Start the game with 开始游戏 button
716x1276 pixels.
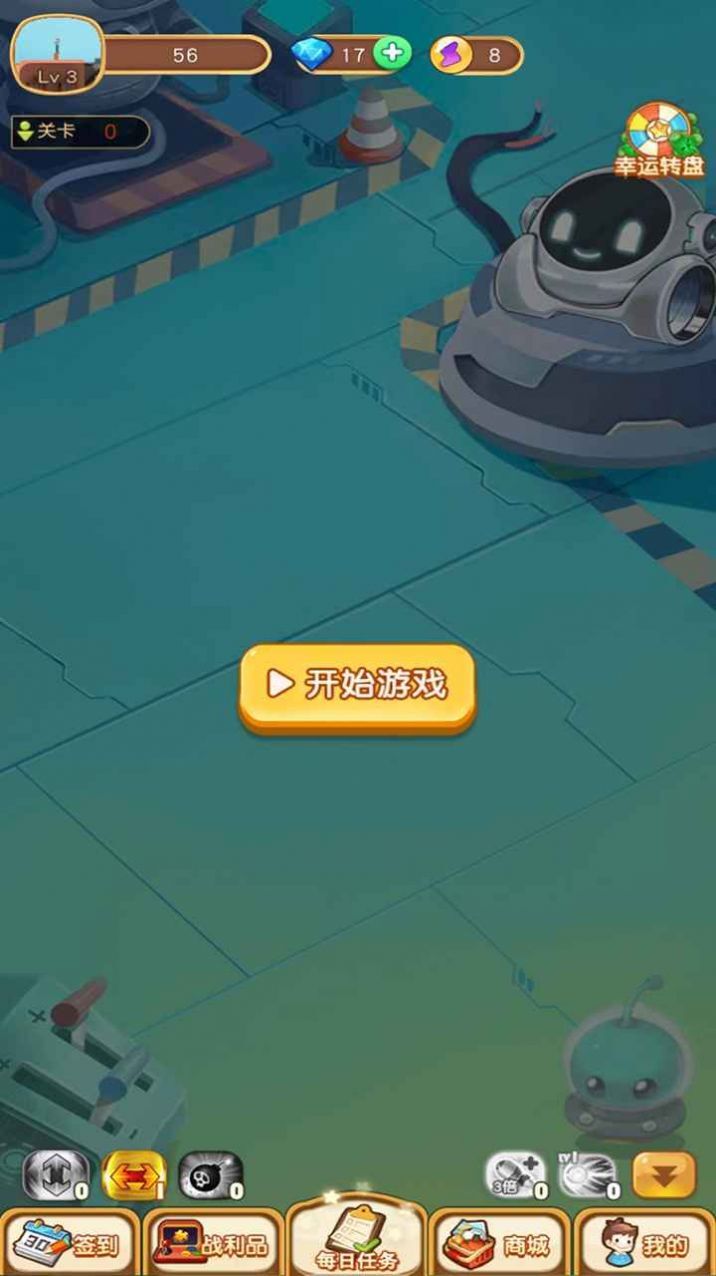coord(357,685)
